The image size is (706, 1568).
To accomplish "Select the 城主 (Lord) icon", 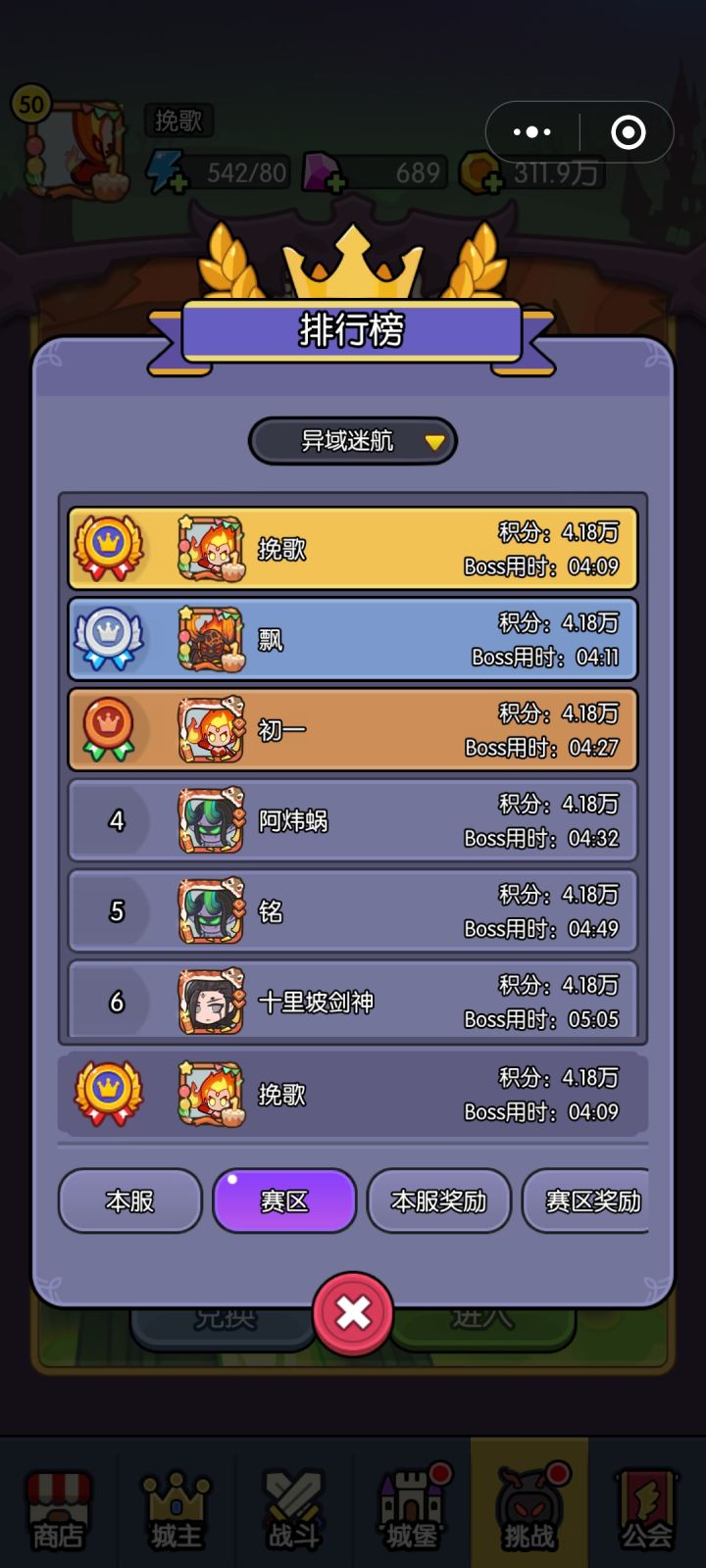I will click(x=175, y=1504).
